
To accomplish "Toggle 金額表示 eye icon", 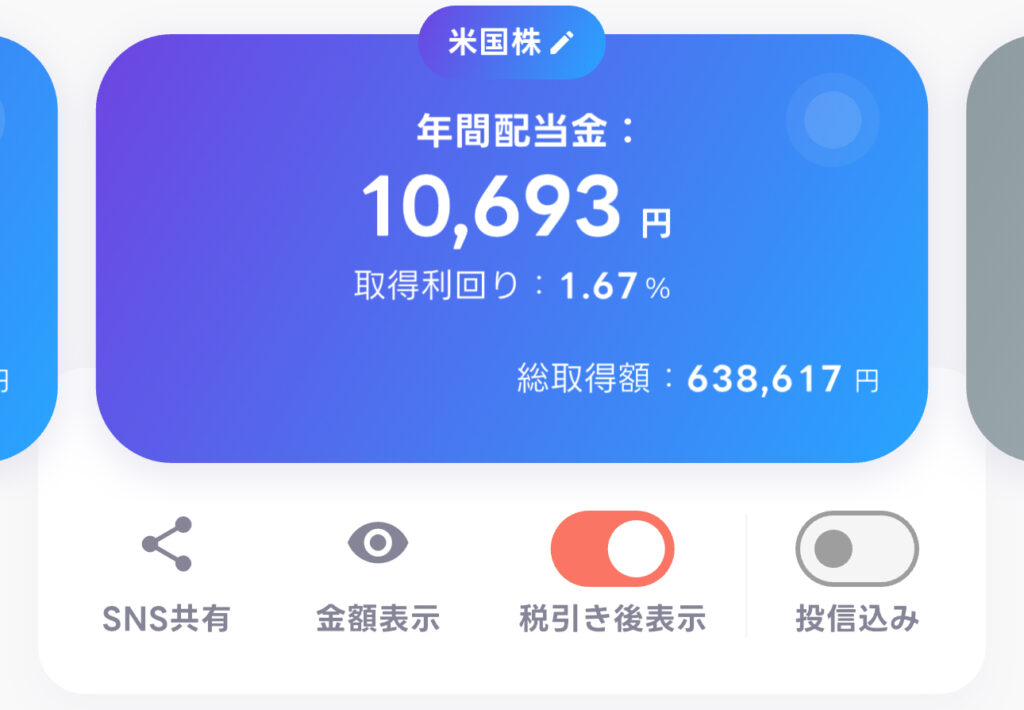I will tap(378, 544).
